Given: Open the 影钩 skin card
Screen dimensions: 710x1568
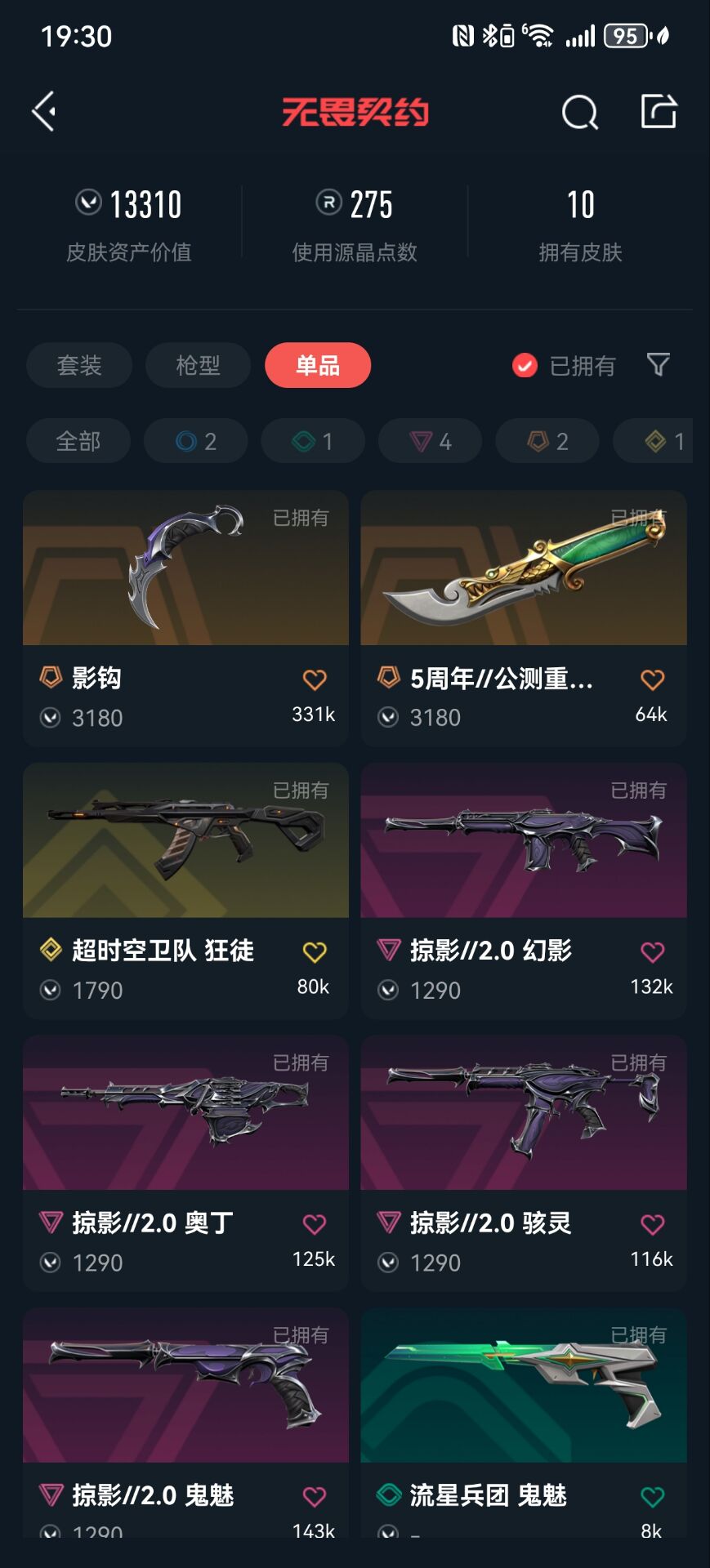Looking at the screenshot, I should pyautogui.click(x=185, y=618).
